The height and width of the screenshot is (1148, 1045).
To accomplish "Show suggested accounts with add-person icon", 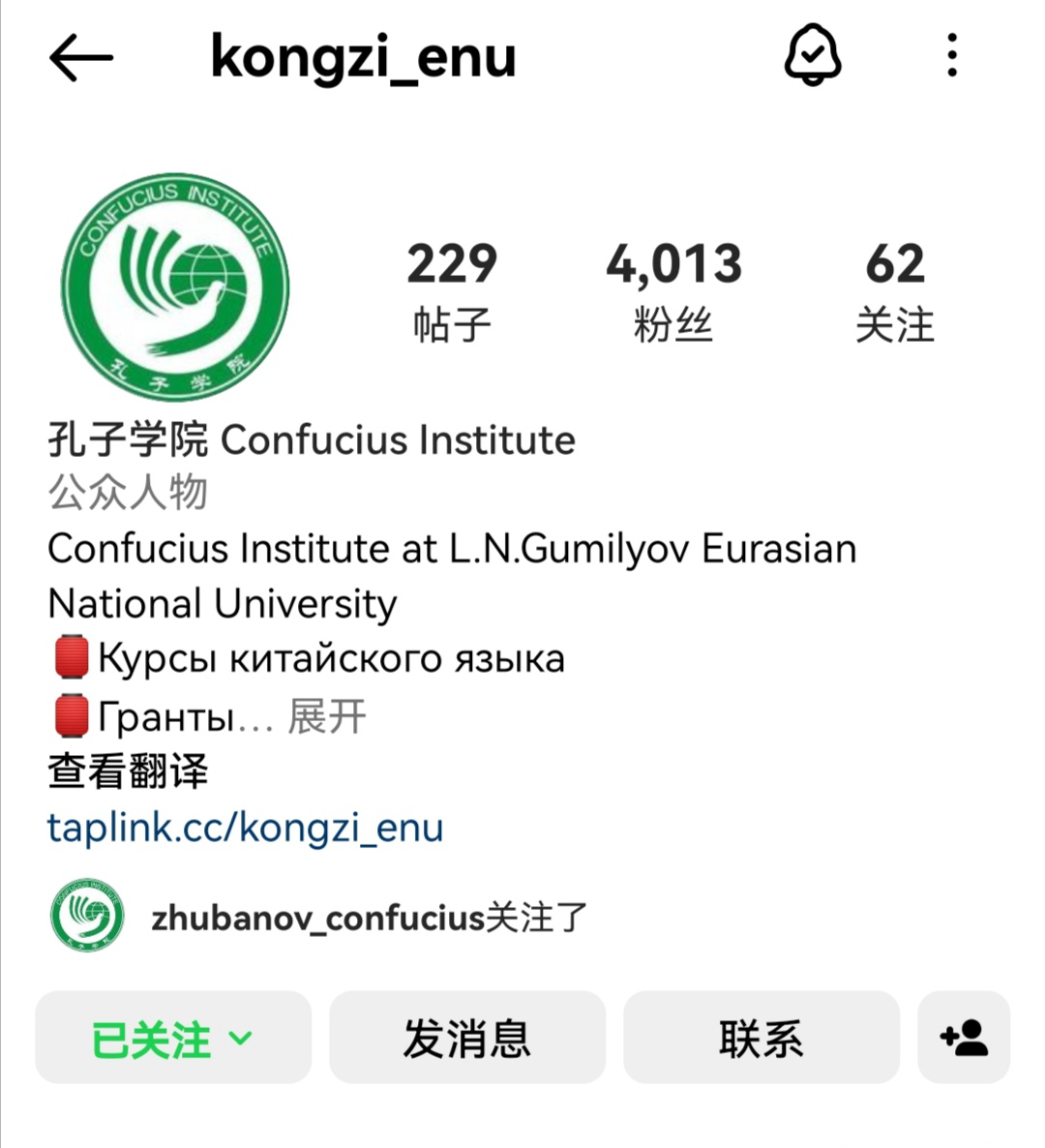I will [x=964, y=1039].
